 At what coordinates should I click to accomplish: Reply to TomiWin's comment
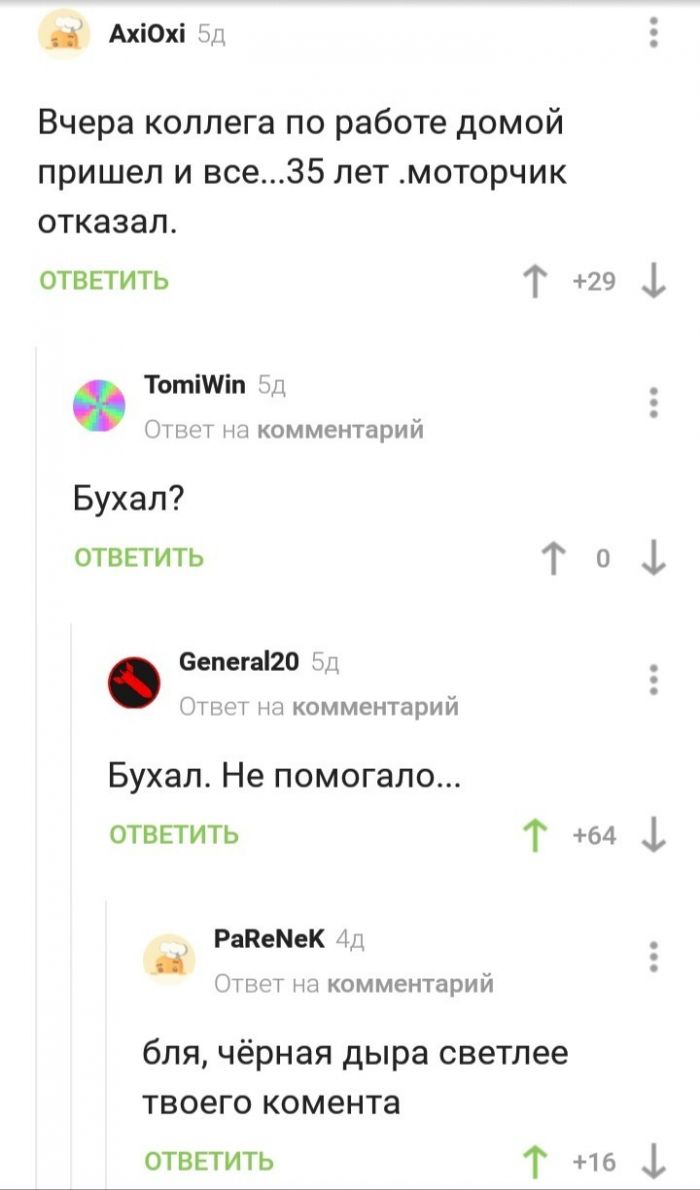[x=139, y=557]
